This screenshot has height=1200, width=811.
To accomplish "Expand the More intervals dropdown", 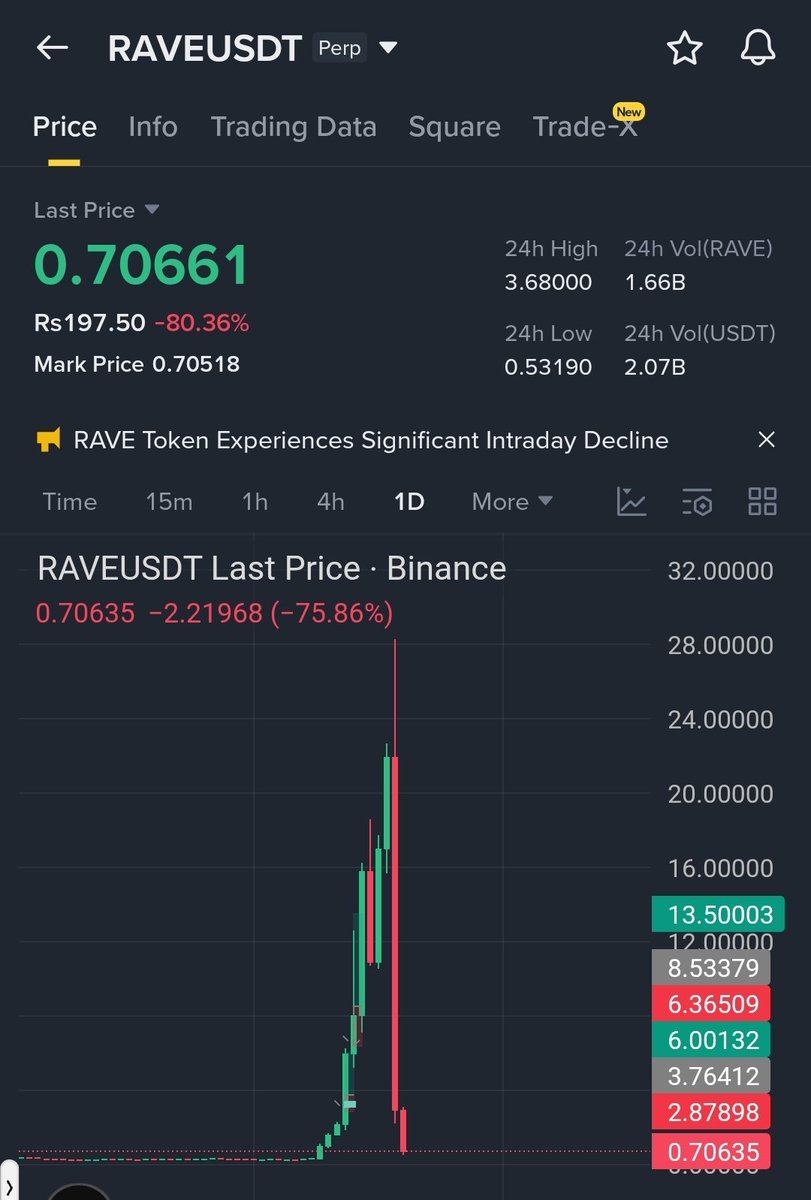I will (512, 502).
